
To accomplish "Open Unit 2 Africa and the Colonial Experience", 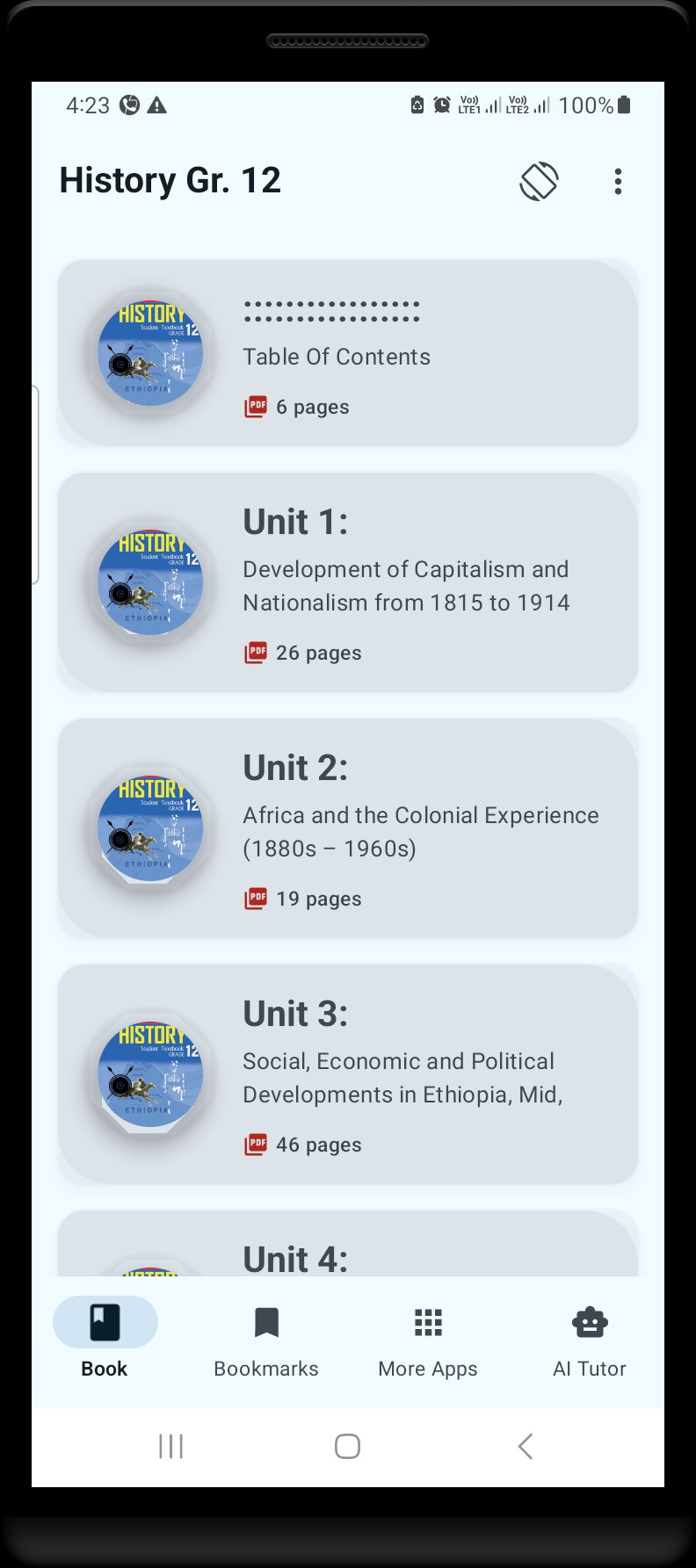I will tap(347, 828).
